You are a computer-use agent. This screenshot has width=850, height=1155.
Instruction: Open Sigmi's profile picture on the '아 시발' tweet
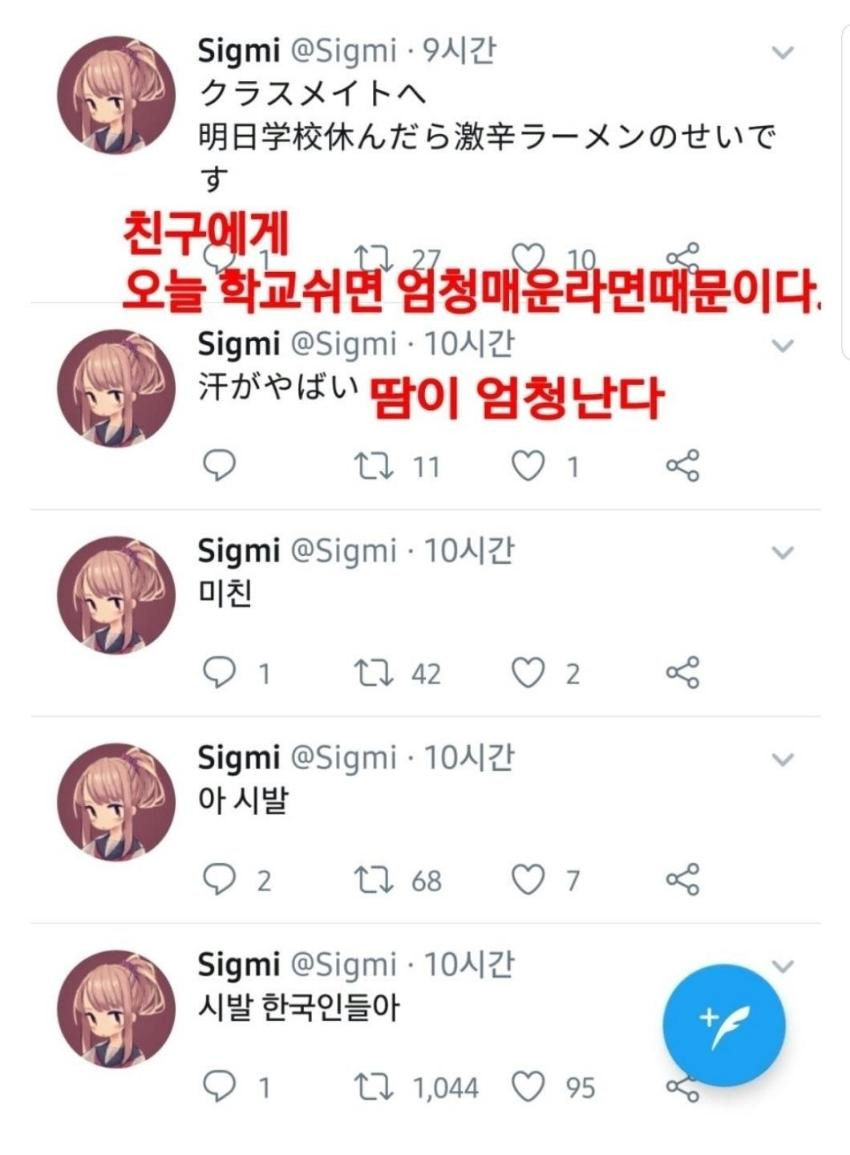point(114,802)
